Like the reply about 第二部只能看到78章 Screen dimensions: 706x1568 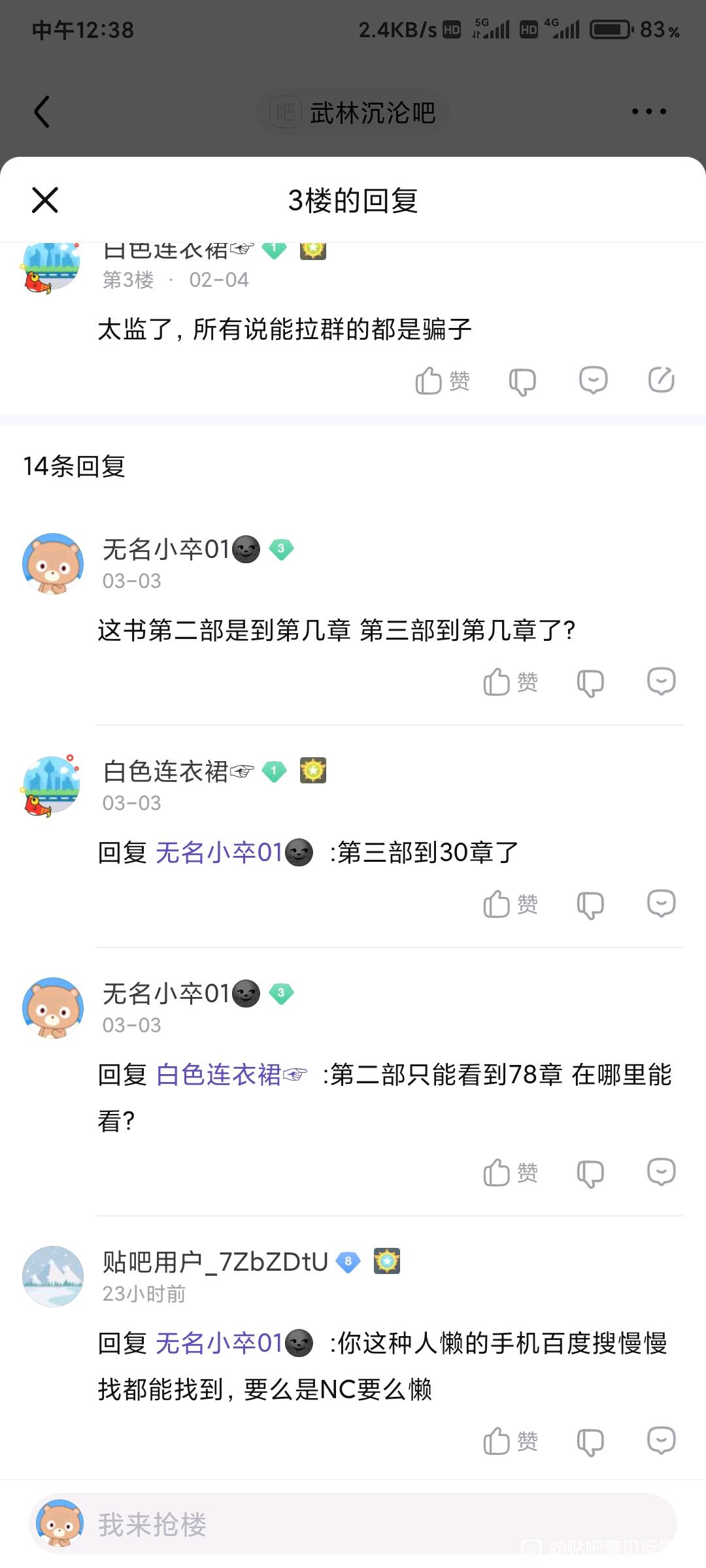[x=511, y=1173]
